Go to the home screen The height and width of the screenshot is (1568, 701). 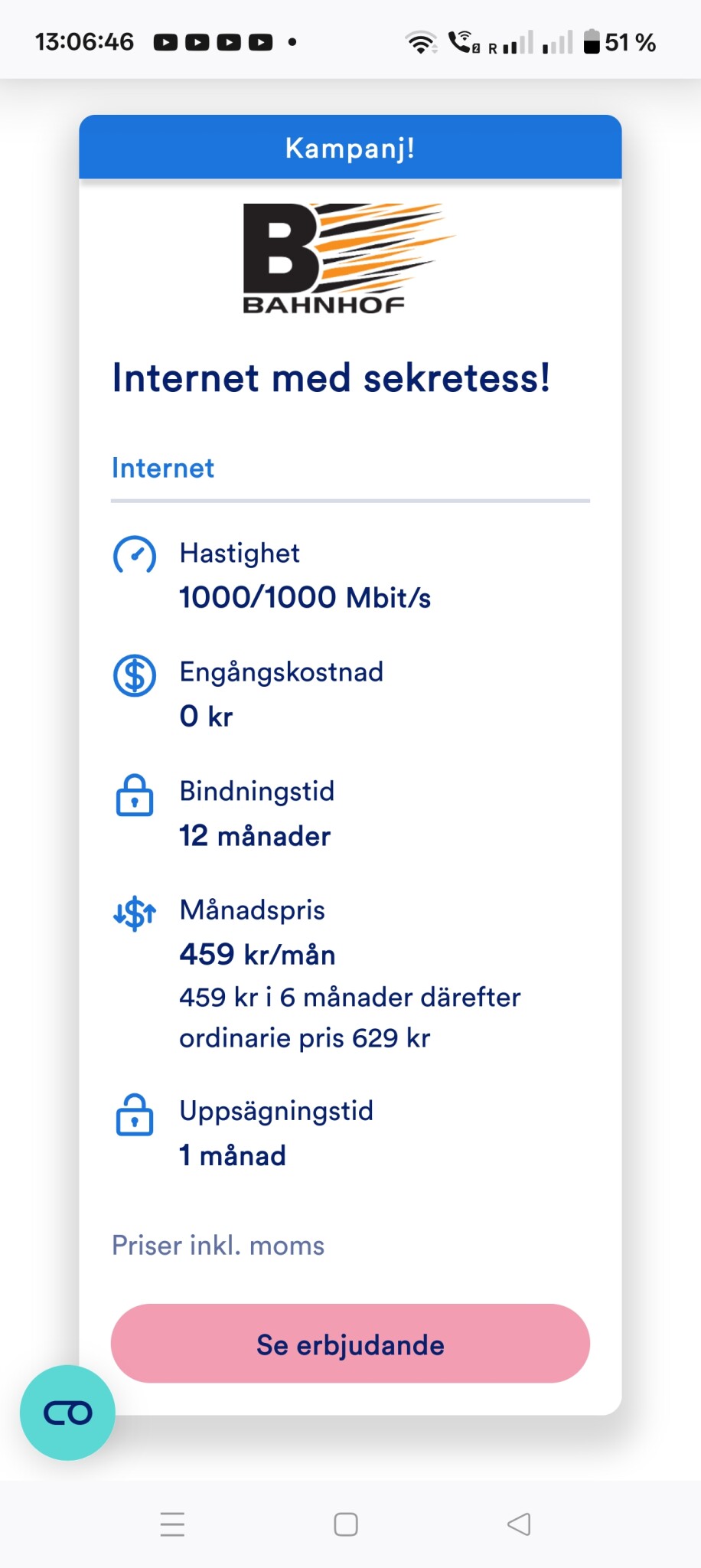[346, 1524]
